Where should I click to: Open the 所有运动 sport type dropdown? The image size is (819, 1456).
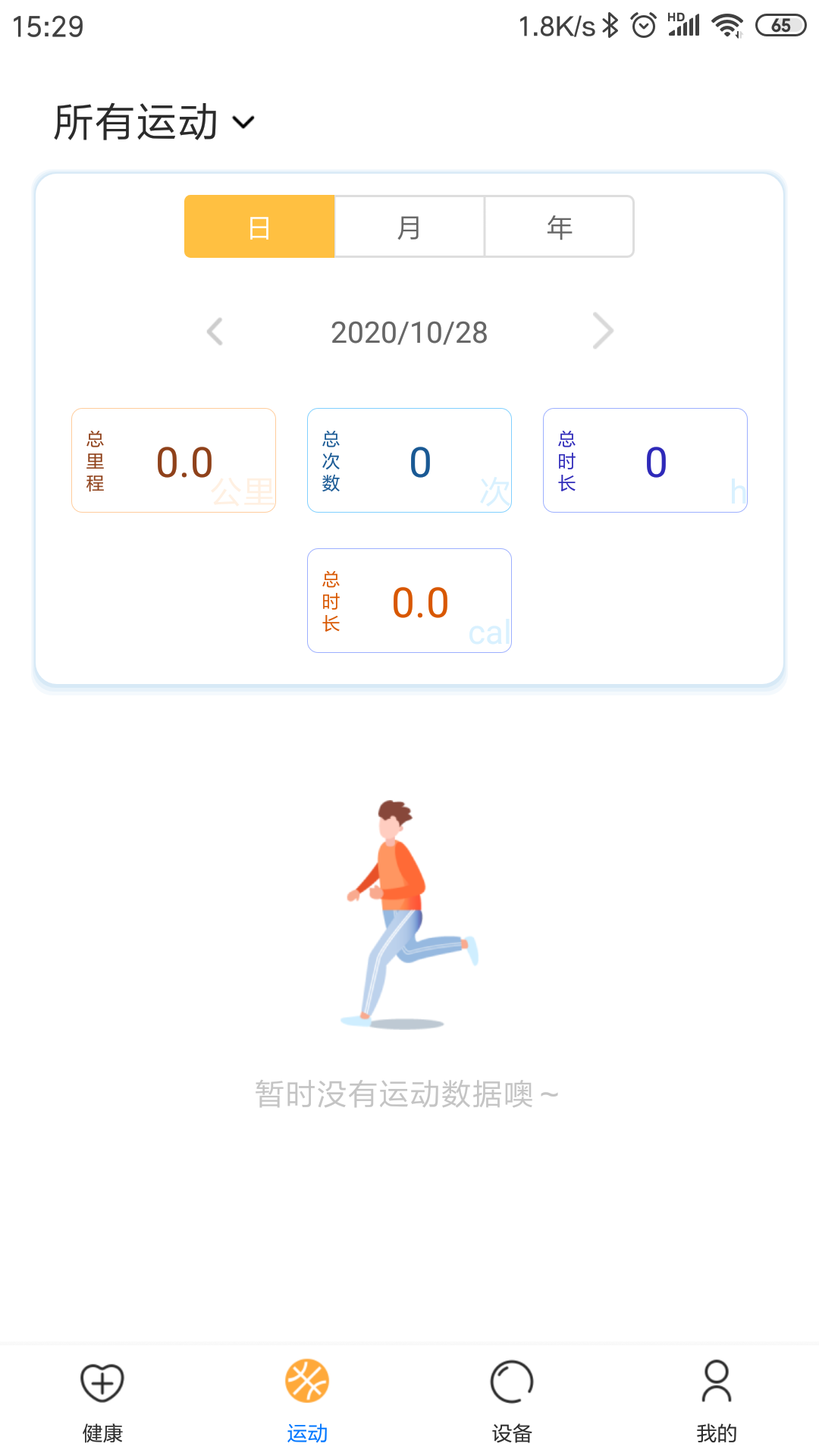(152, 120)
